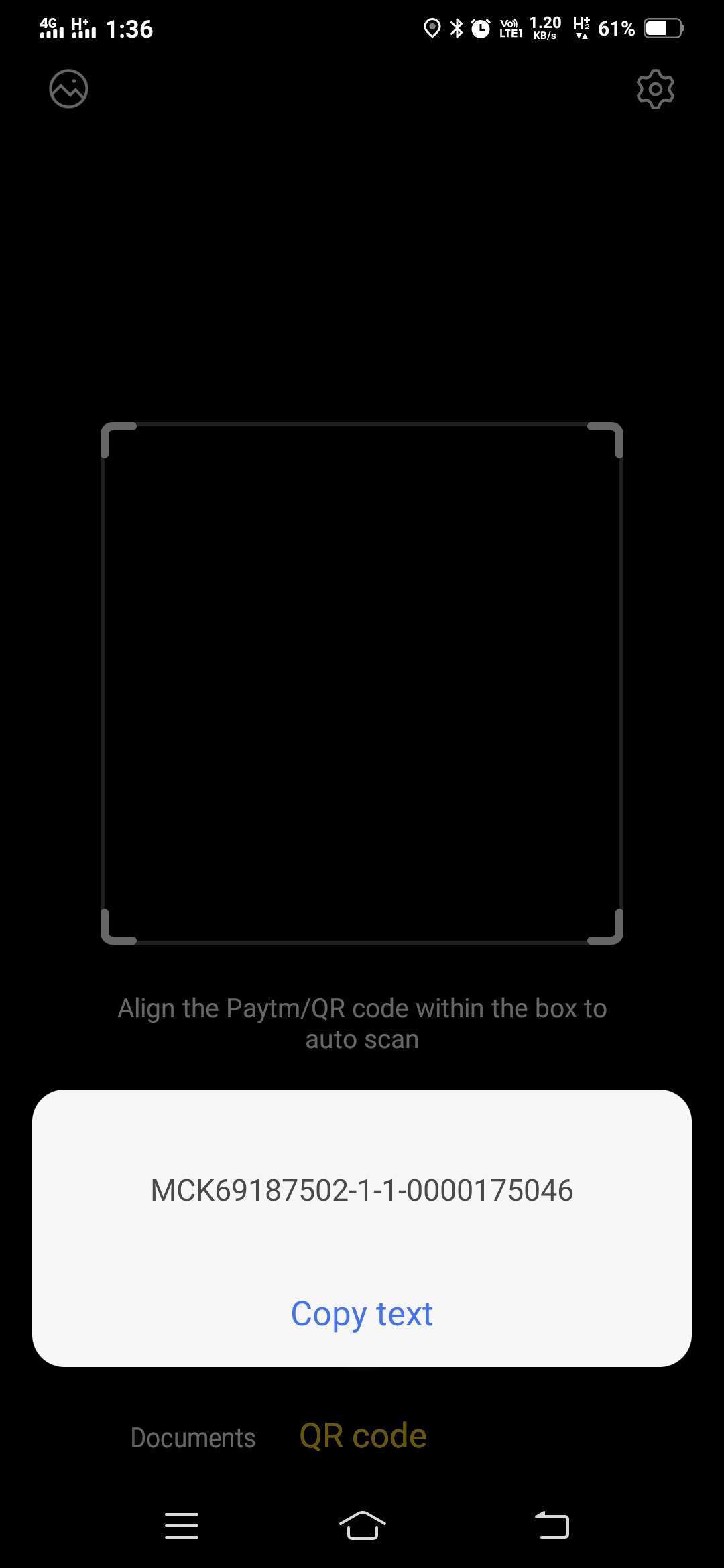
Task: Select the QR code mode
Action: (x=363, y=1436)
